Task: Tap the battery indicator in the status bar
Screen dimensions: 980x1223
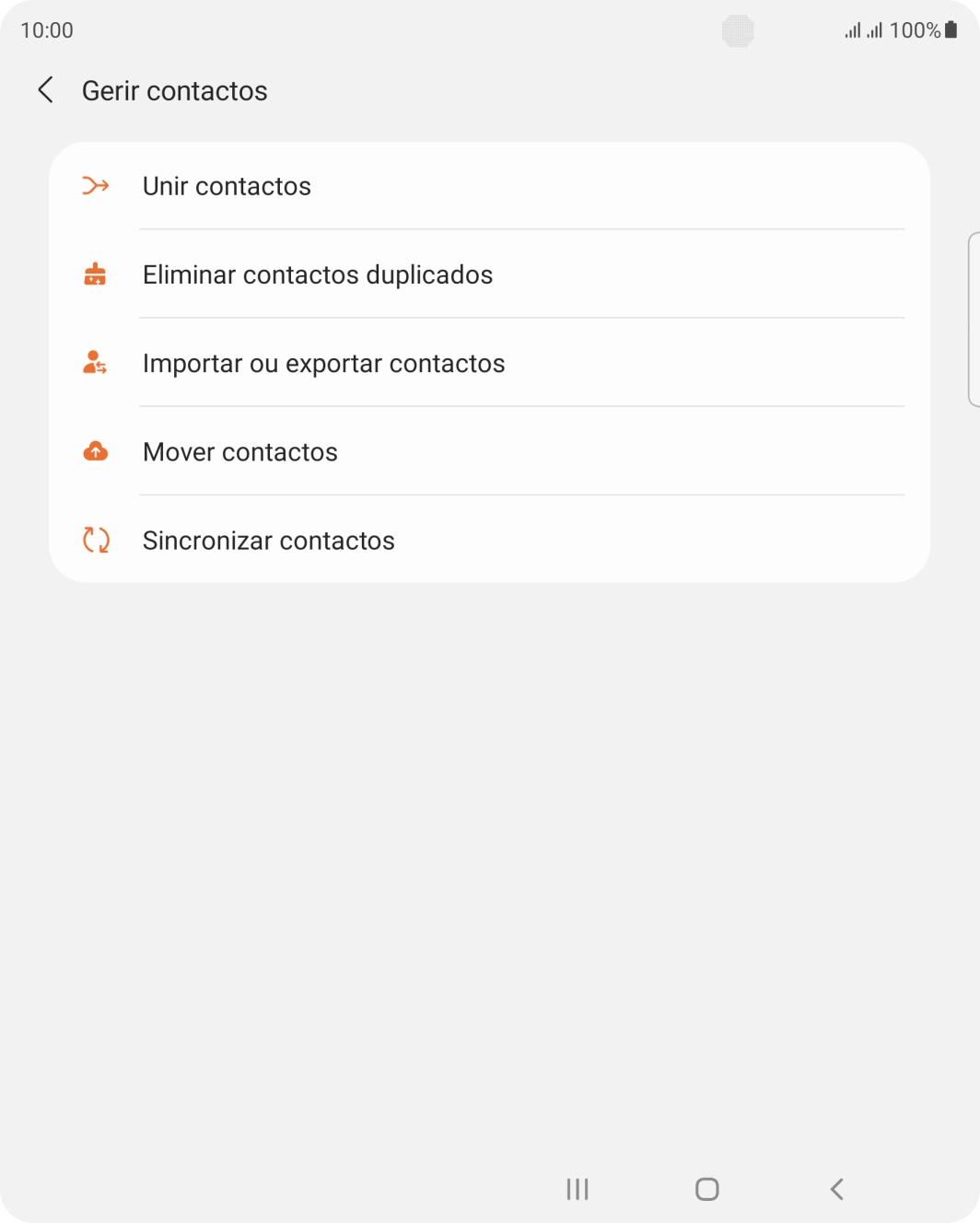Action: pyautogui.click(x=951, y=29)
